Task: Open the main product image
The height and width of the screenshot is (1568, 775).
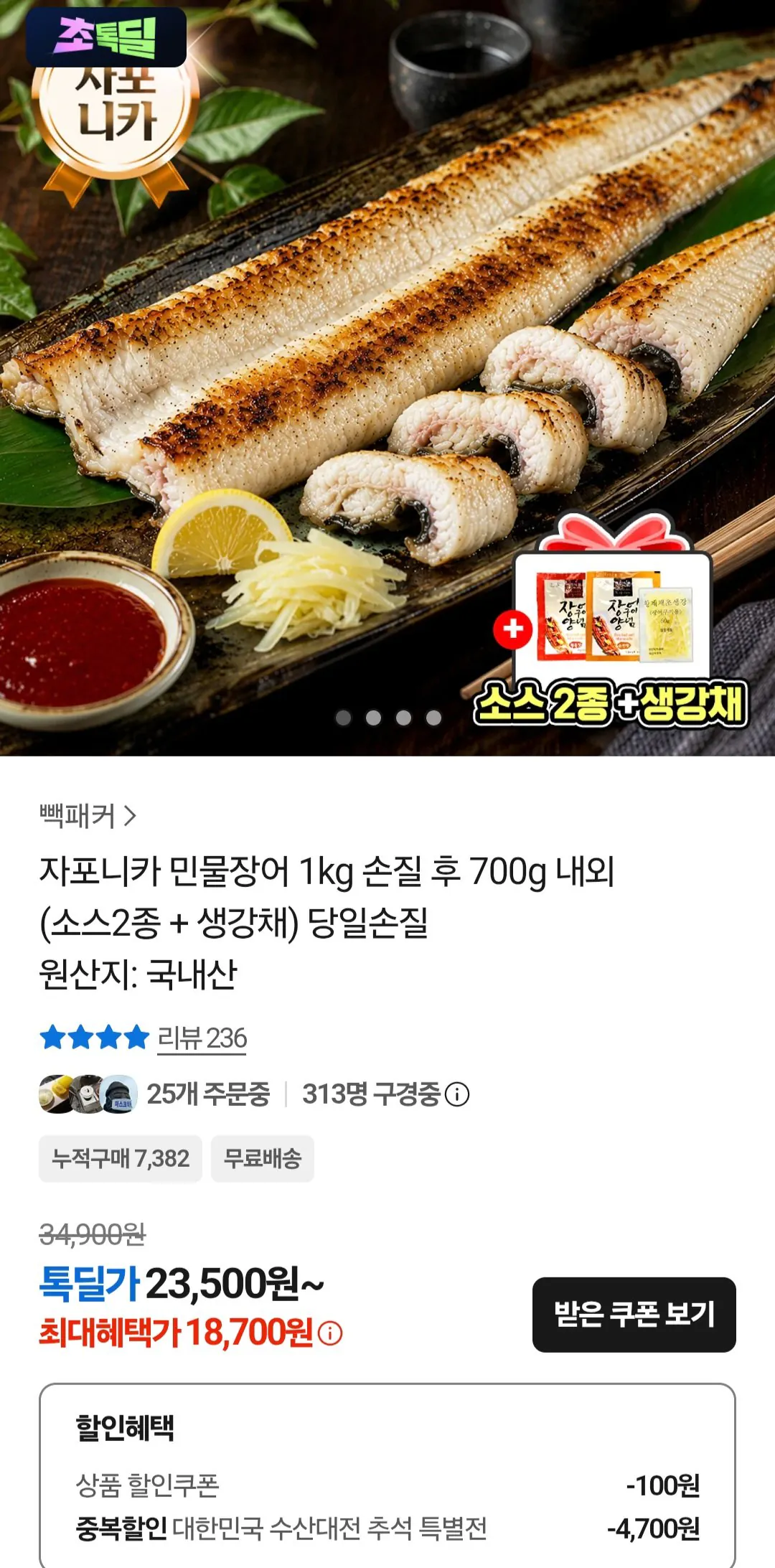Action: click(x=387, y=378)
